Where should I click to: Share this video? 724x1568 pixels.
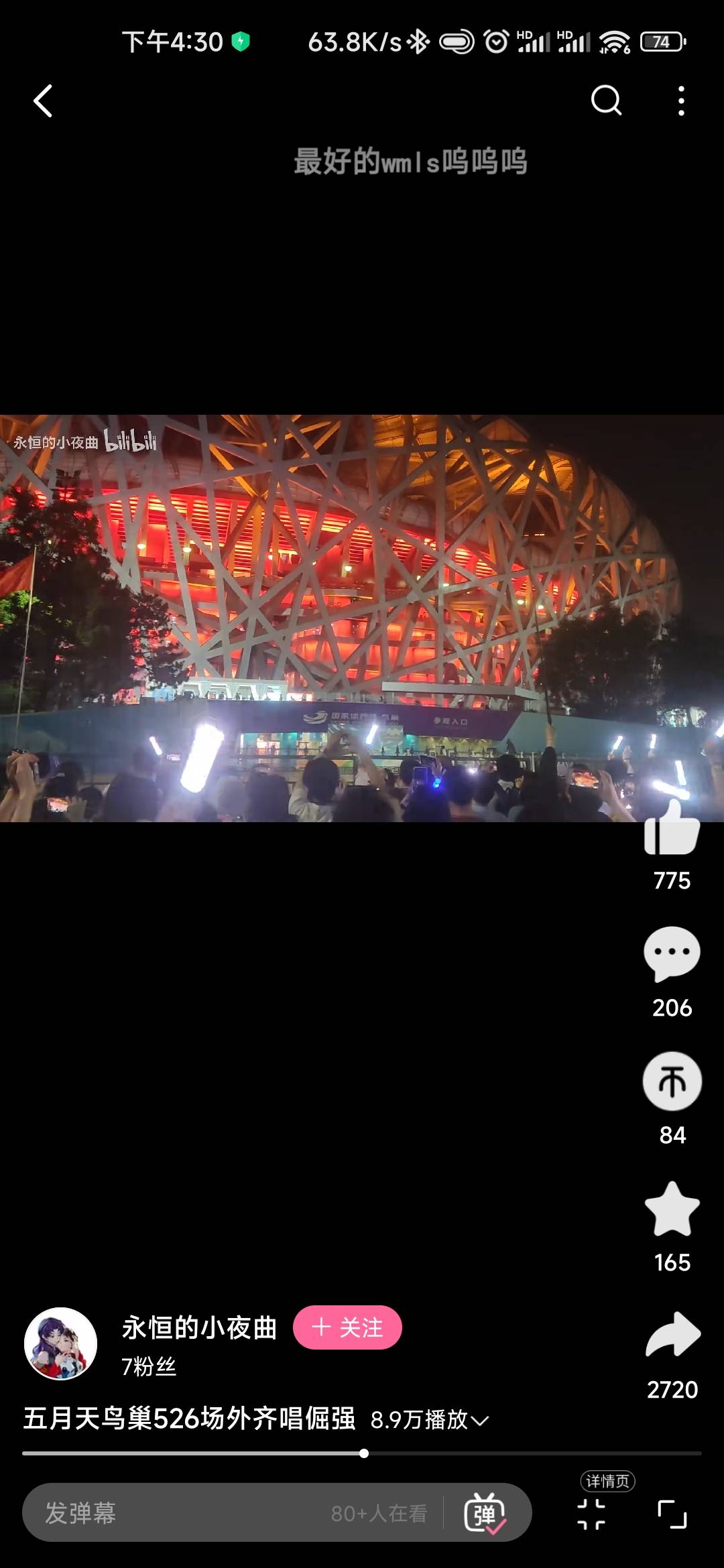(672, 1335)
